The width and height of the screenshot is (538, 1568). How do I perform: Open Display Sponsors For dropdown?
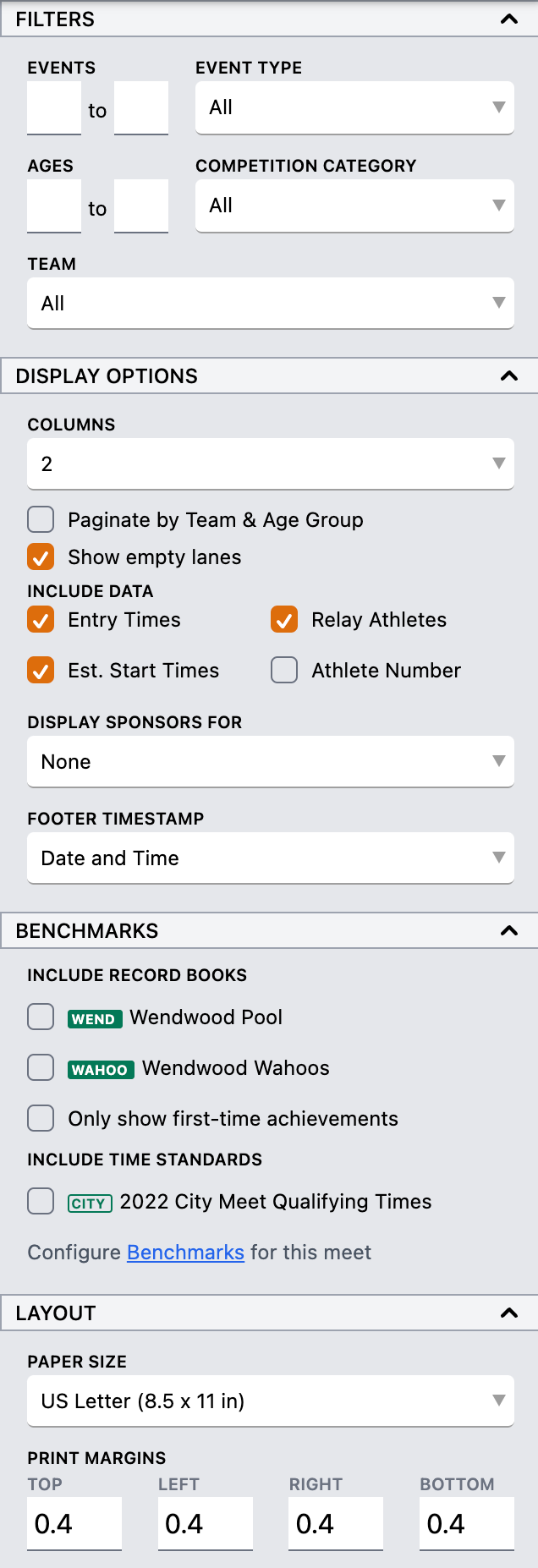pyautogui.click(x=271, y=761)
